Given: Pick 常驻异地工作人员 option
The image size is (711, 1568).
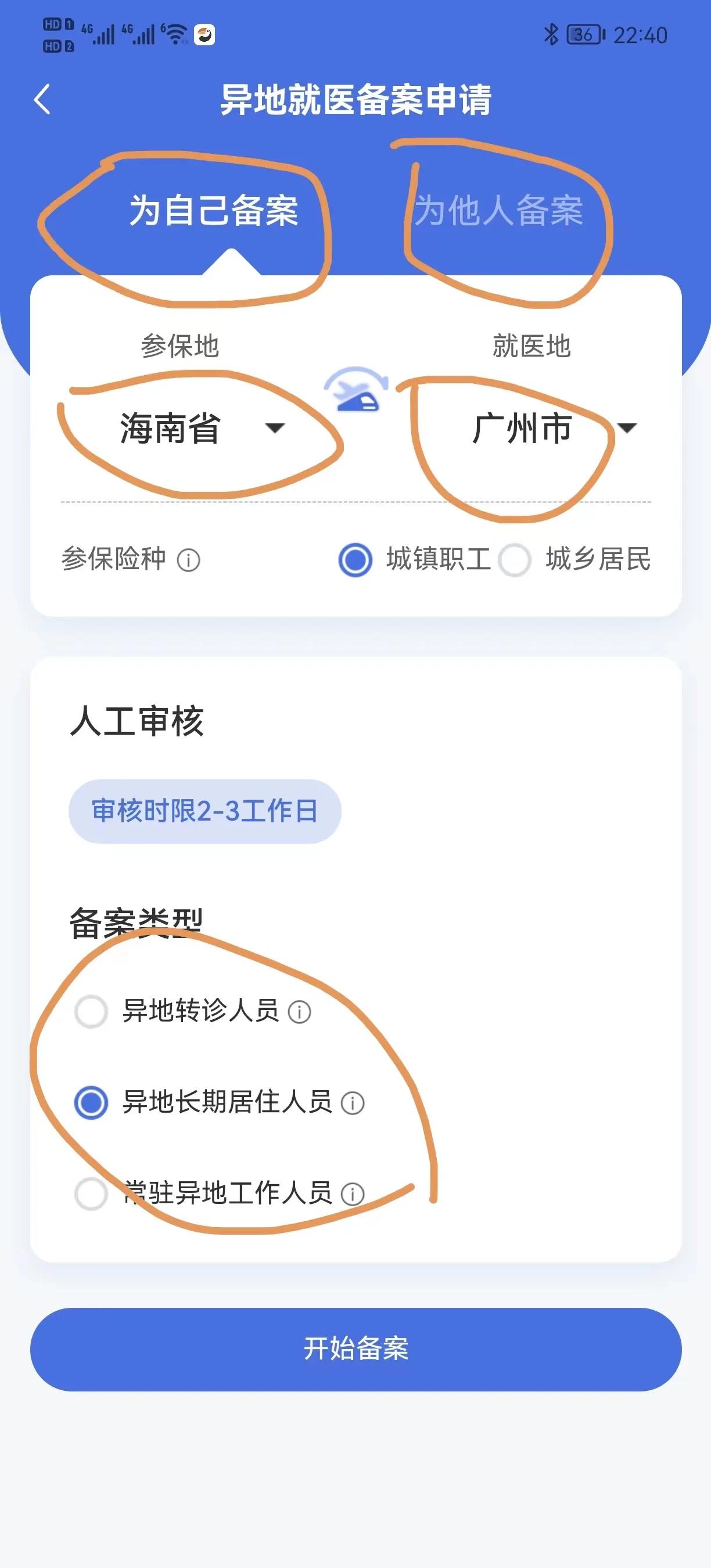Looking at the screenshot, I should tap(91, 1193).
